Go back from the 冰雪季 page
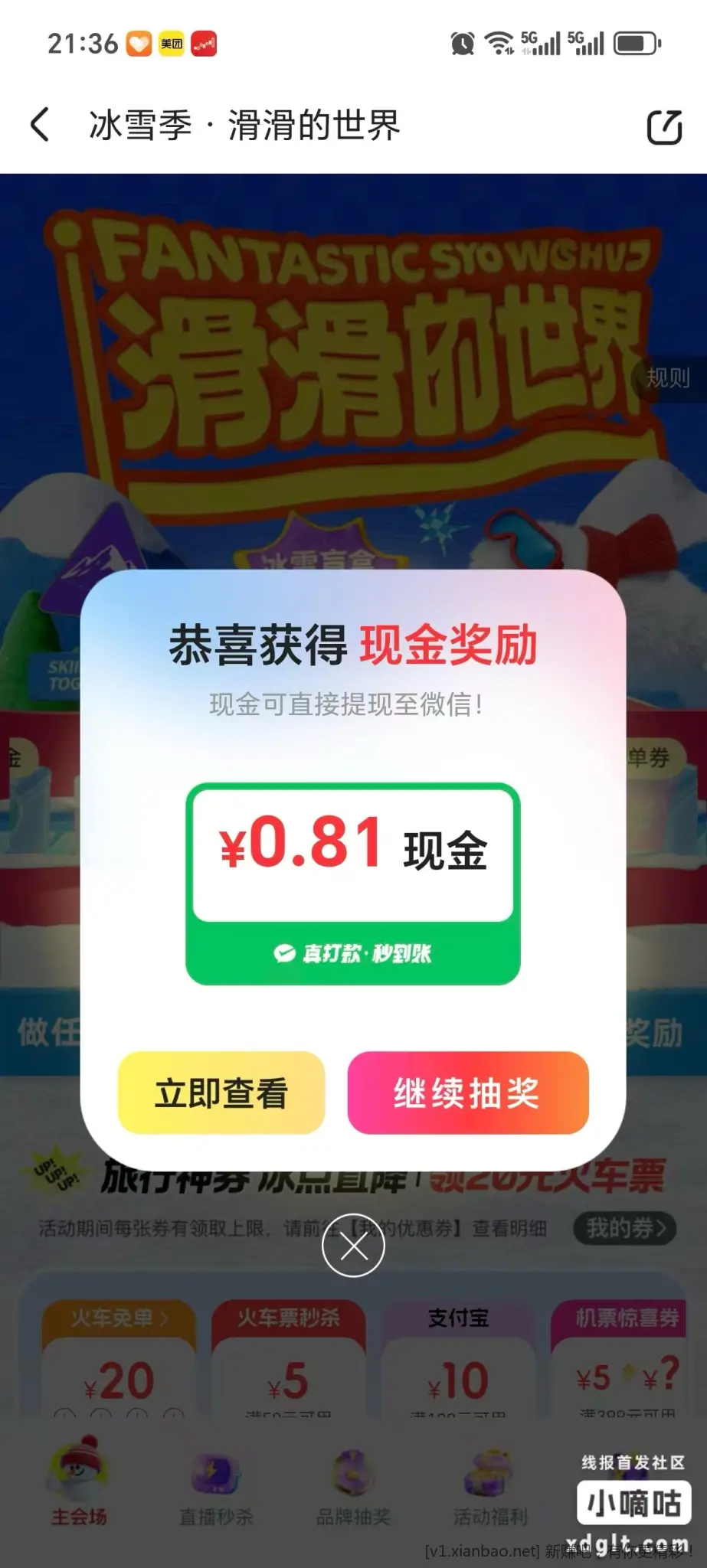 pos(40,125)
